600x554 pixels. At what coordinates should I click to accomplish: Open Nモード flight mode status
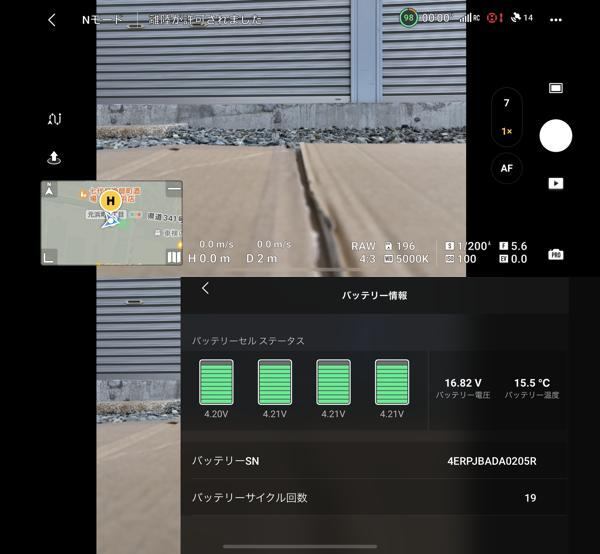tap(103, 20)
